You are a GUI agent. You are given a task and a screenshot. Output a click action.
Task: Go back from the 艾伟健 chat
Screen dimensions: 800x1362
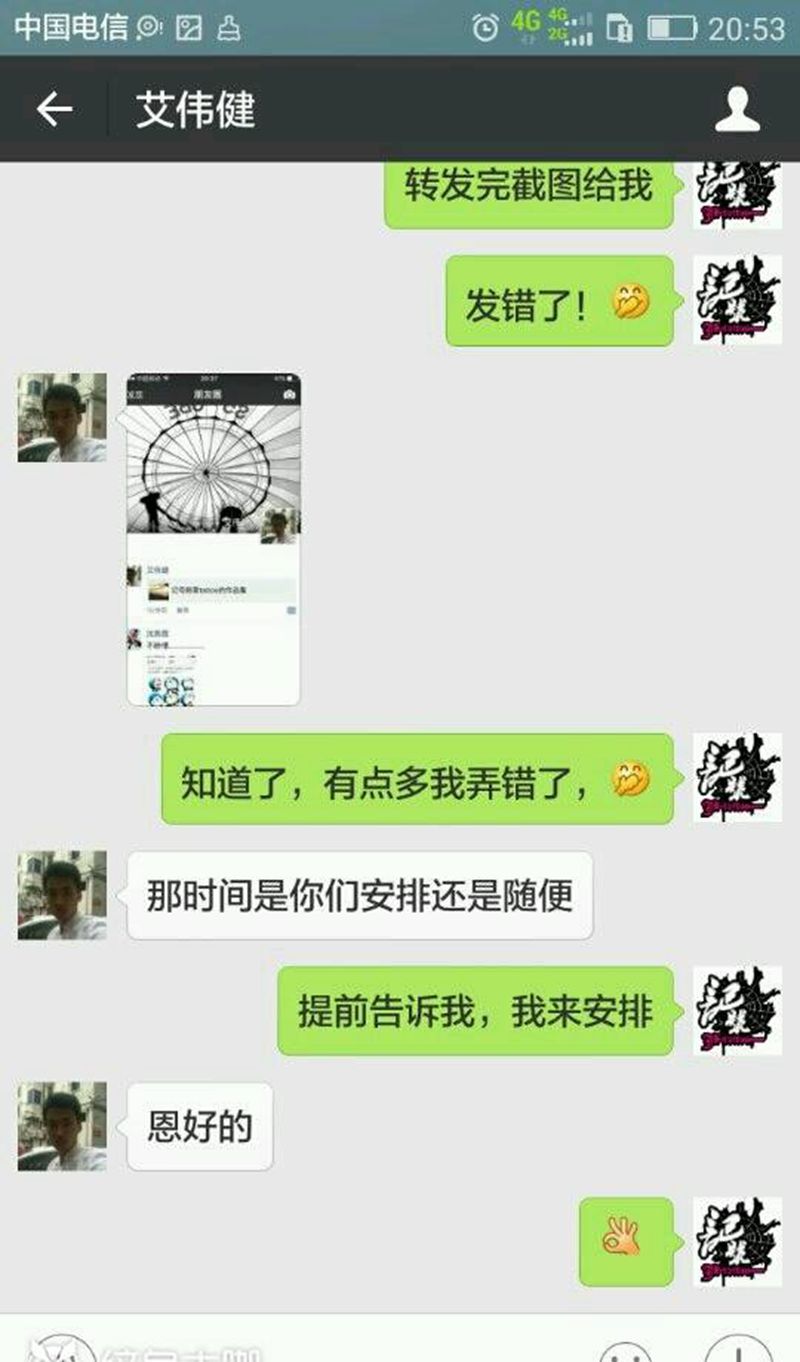[54, 109]
